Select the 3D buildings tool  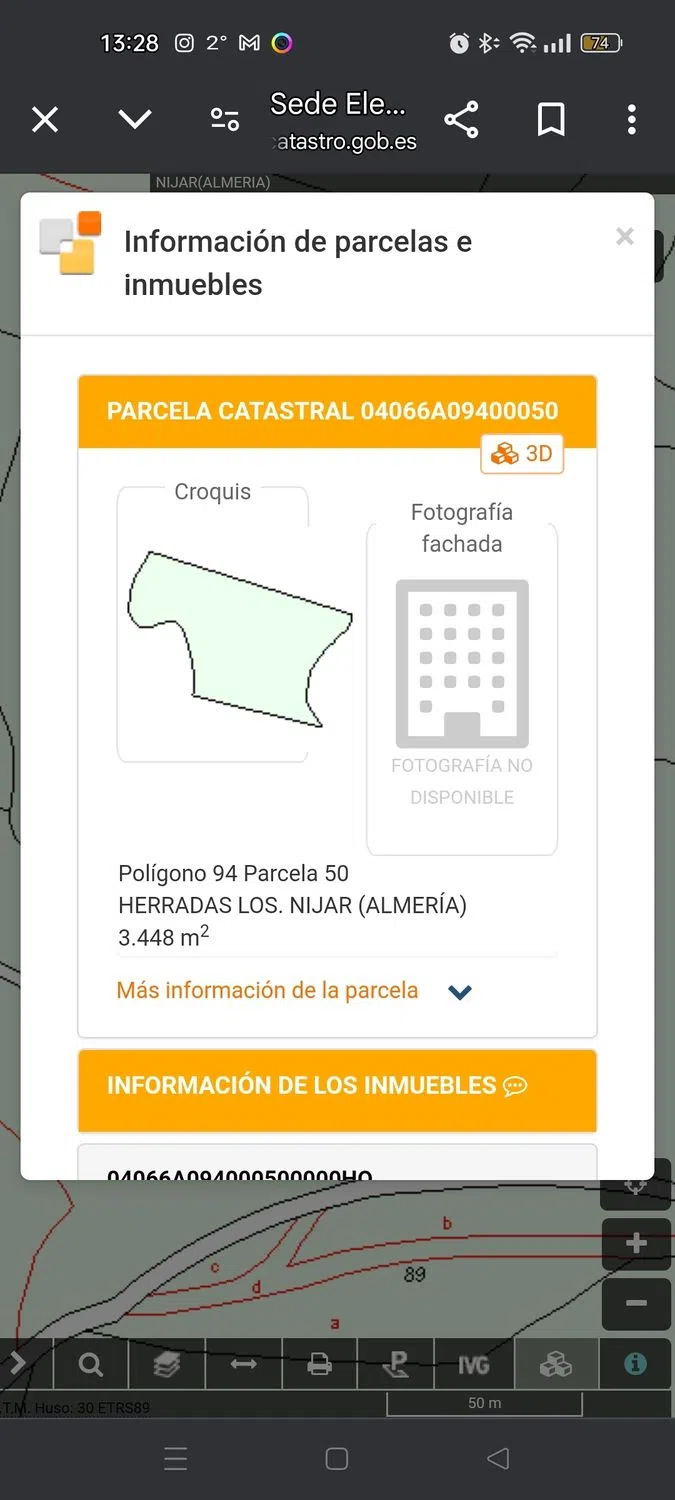556,1364
